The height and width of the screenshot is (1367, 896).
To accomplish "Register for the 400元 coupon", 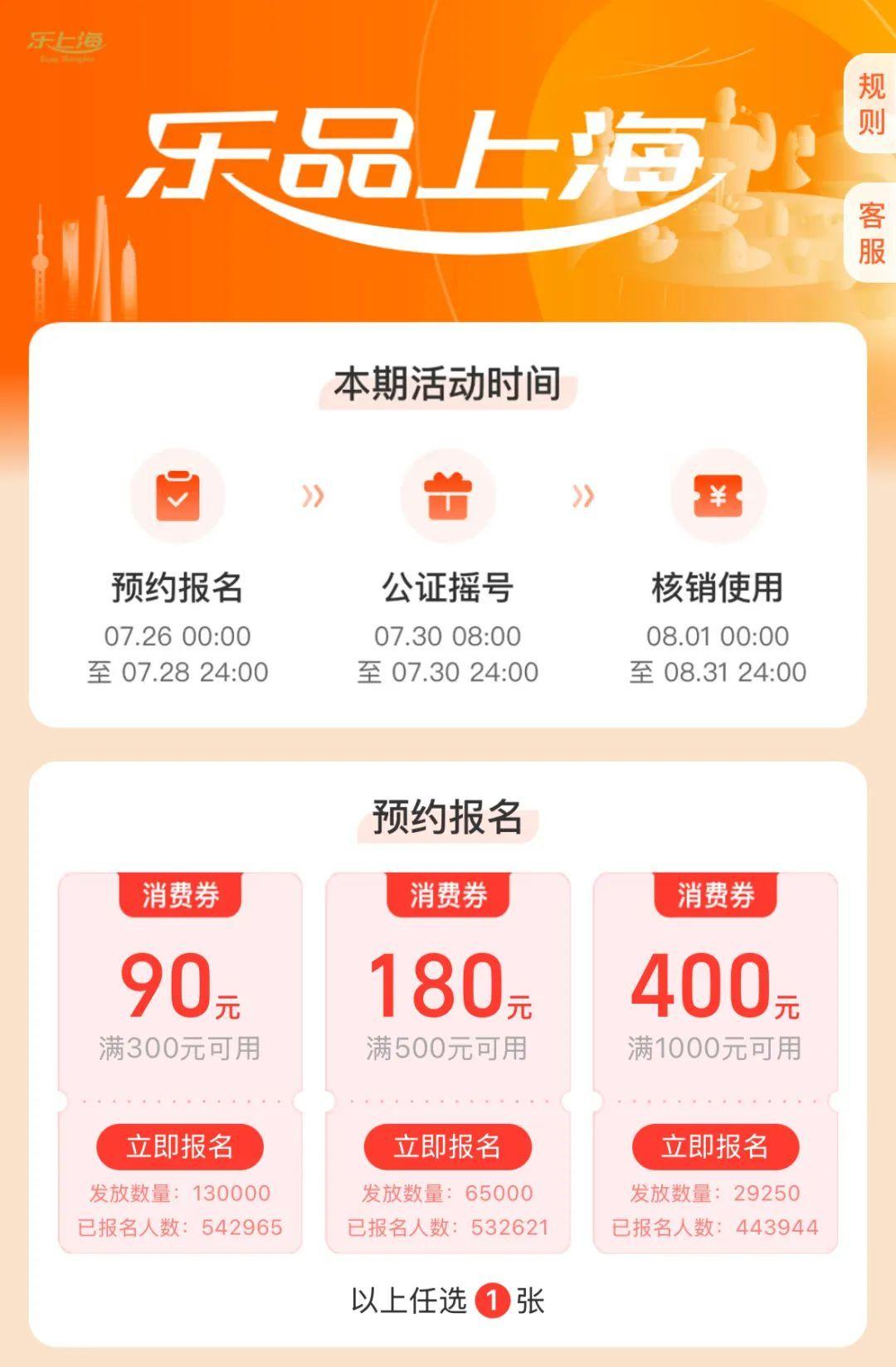I will 715,1147.
